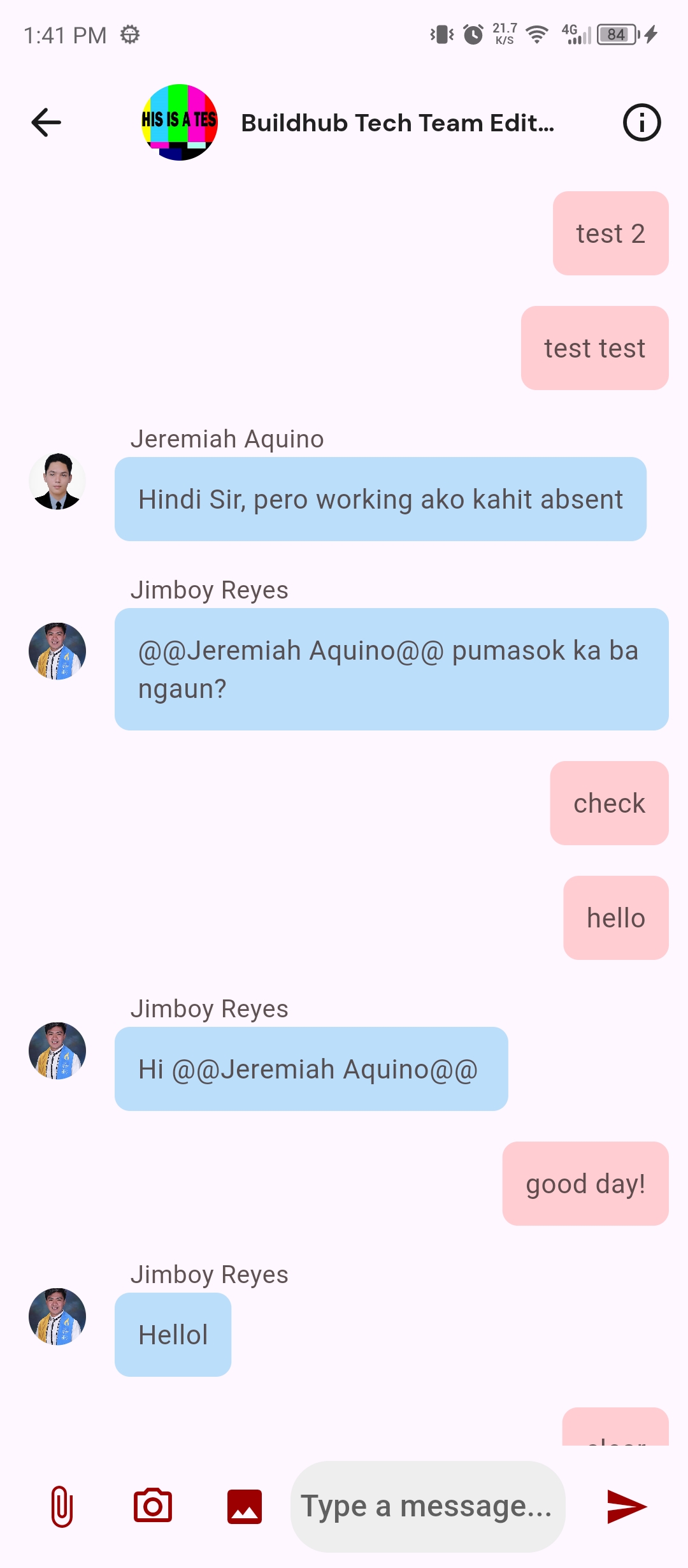688x1568 pixels.
Task: Send the message with the arrow icon
Action: [626, 1507]
